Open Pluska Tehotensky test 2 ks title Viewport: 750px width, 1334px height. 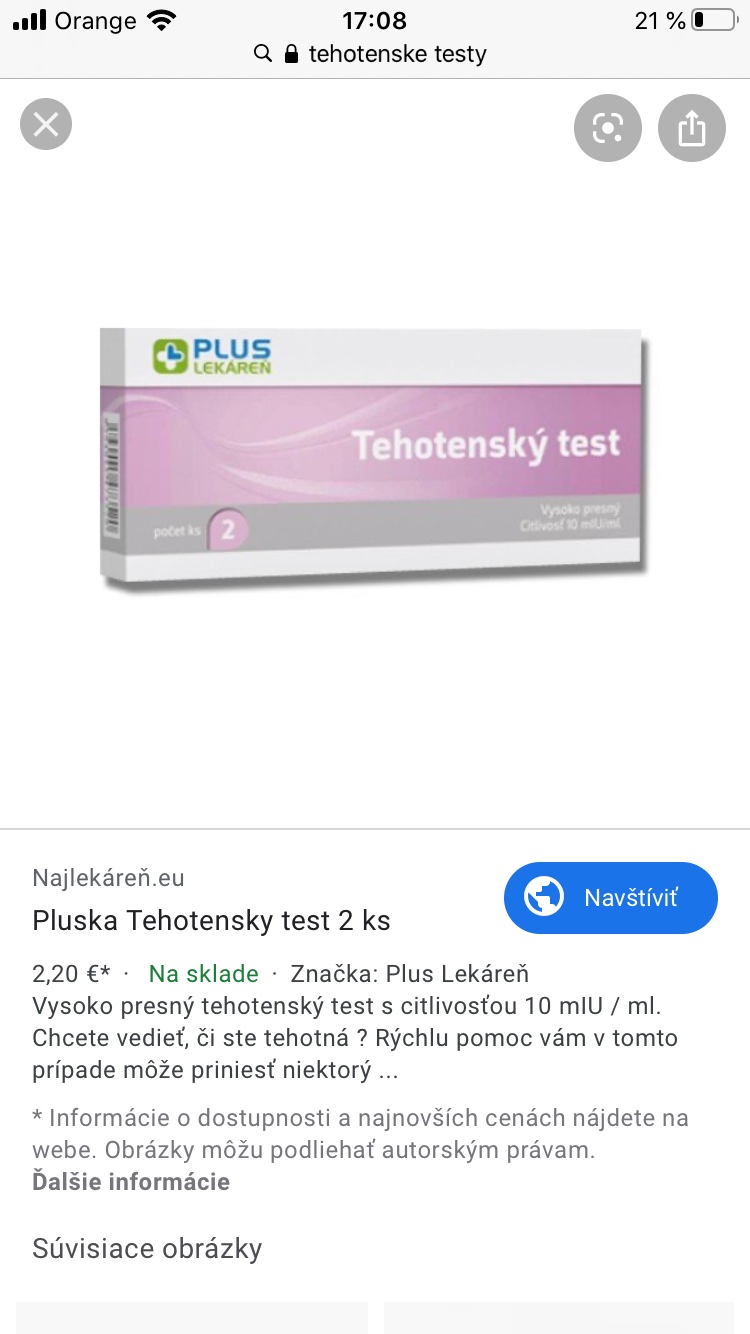pyautogui.click(x=211, y=920)
